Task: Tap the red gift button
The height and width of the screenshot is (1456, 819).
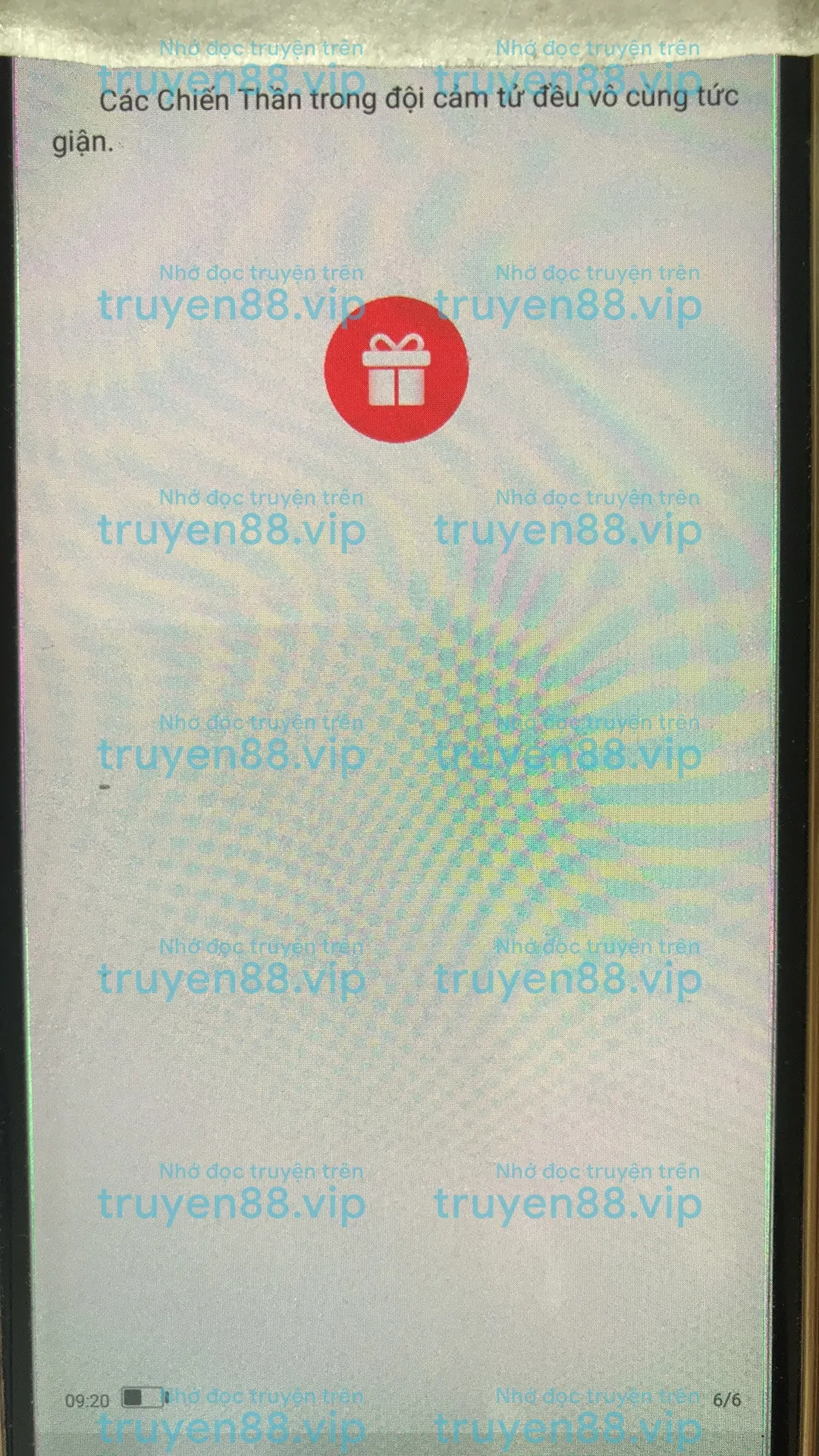Action: (x=396, y=369)
